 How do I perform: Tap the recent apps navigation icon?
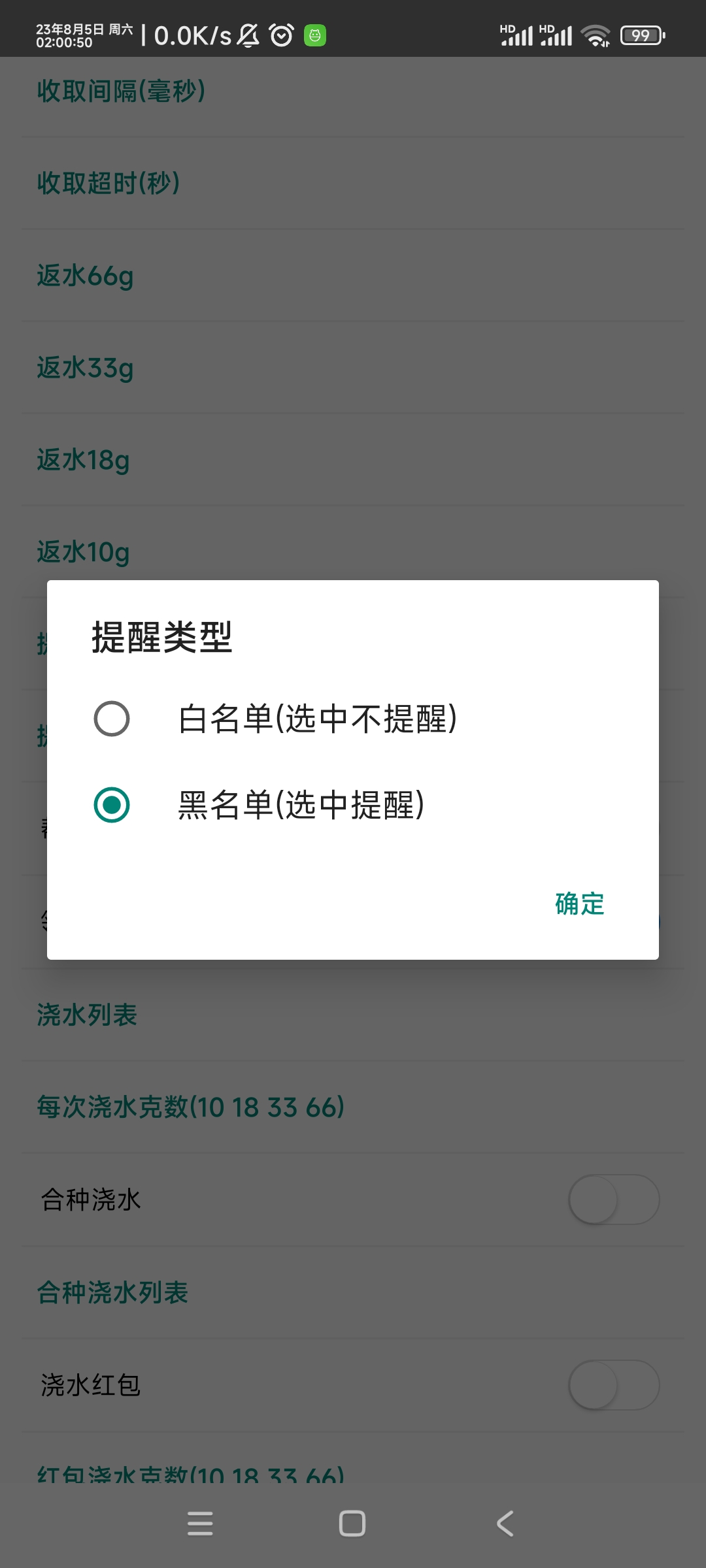201,1524
